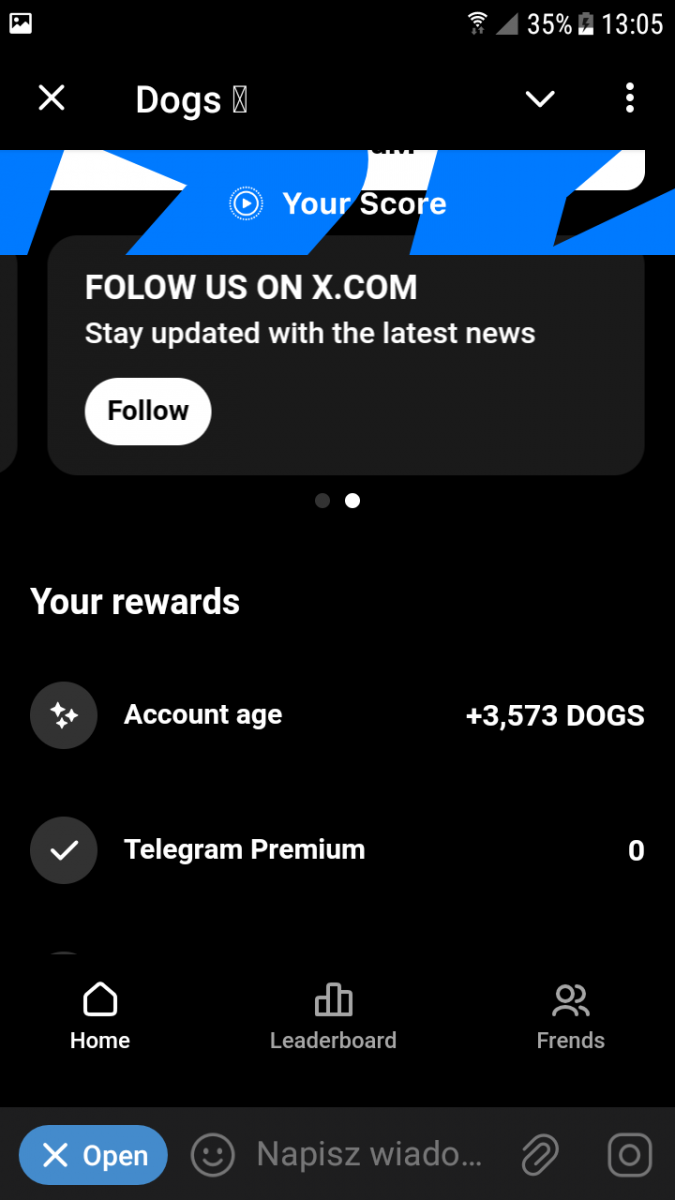Focus the Napisz wiadomość message field
The width and height of the screenshot is (675, 1200).
pos(370,1156)
